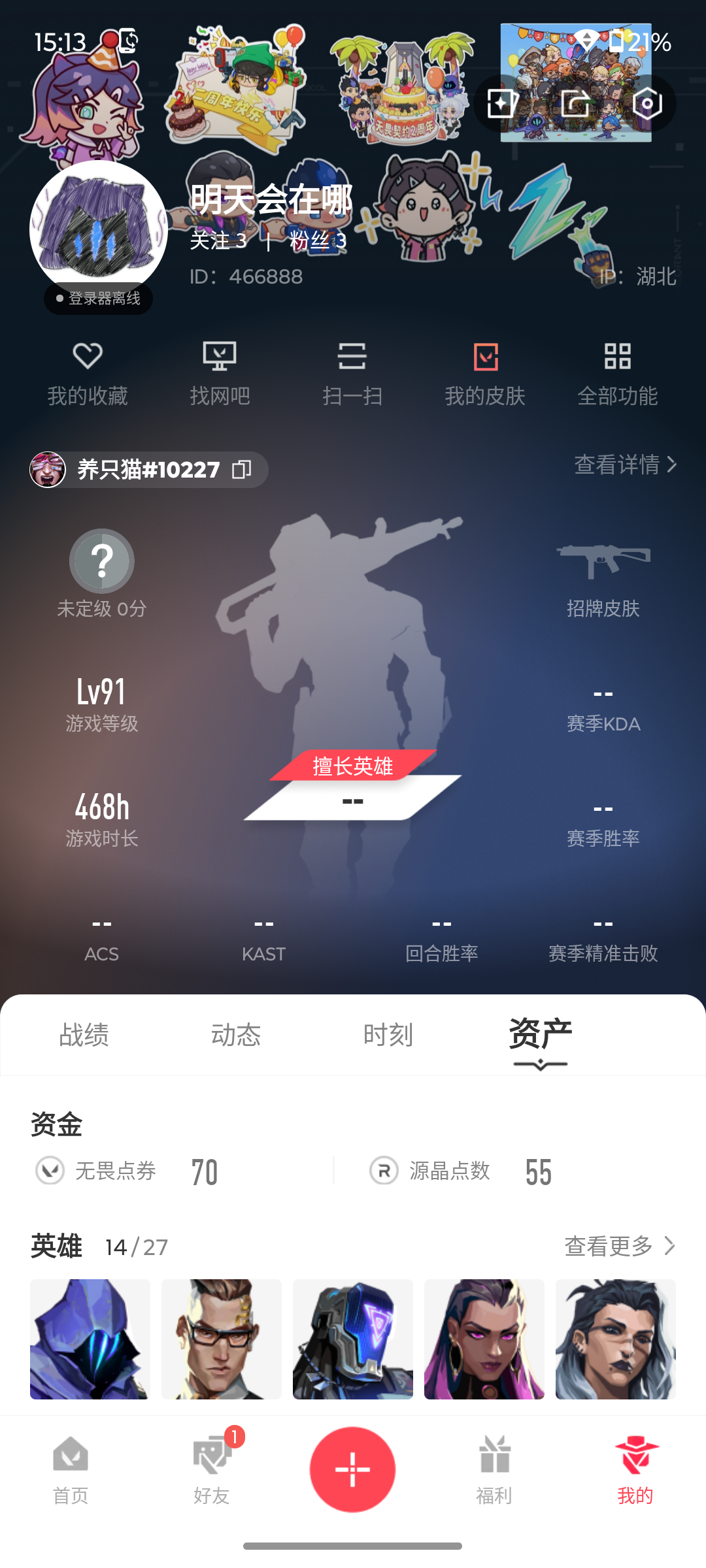706x1568 pixels.
Task: Open the profile avatar picture
Action: click(x=99, y=229)
